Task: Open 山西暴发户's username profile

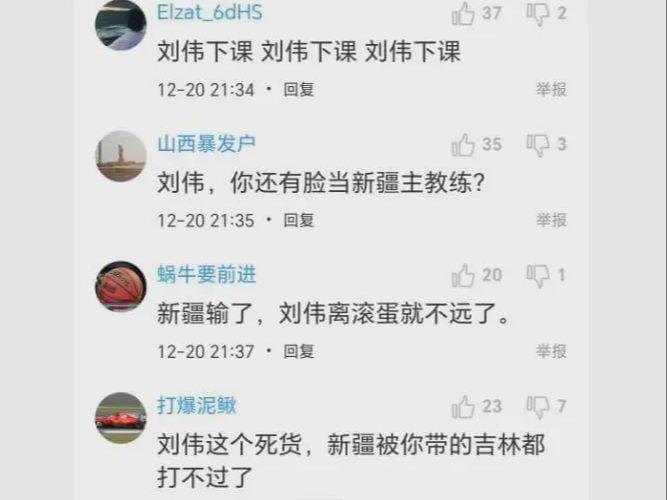Action: coord(206,144)
